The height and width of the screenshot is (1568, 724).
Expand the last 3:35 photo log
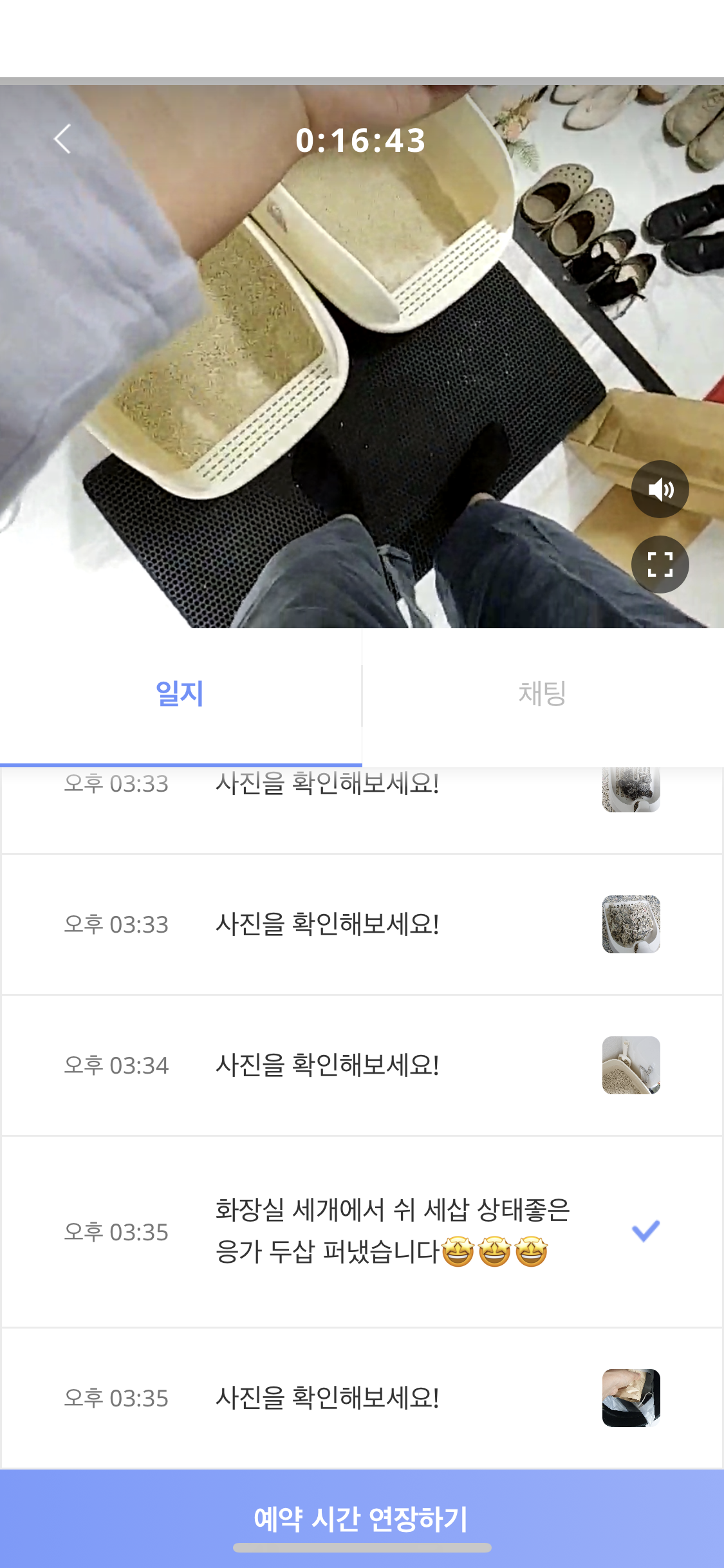(x=360, y=1399)
